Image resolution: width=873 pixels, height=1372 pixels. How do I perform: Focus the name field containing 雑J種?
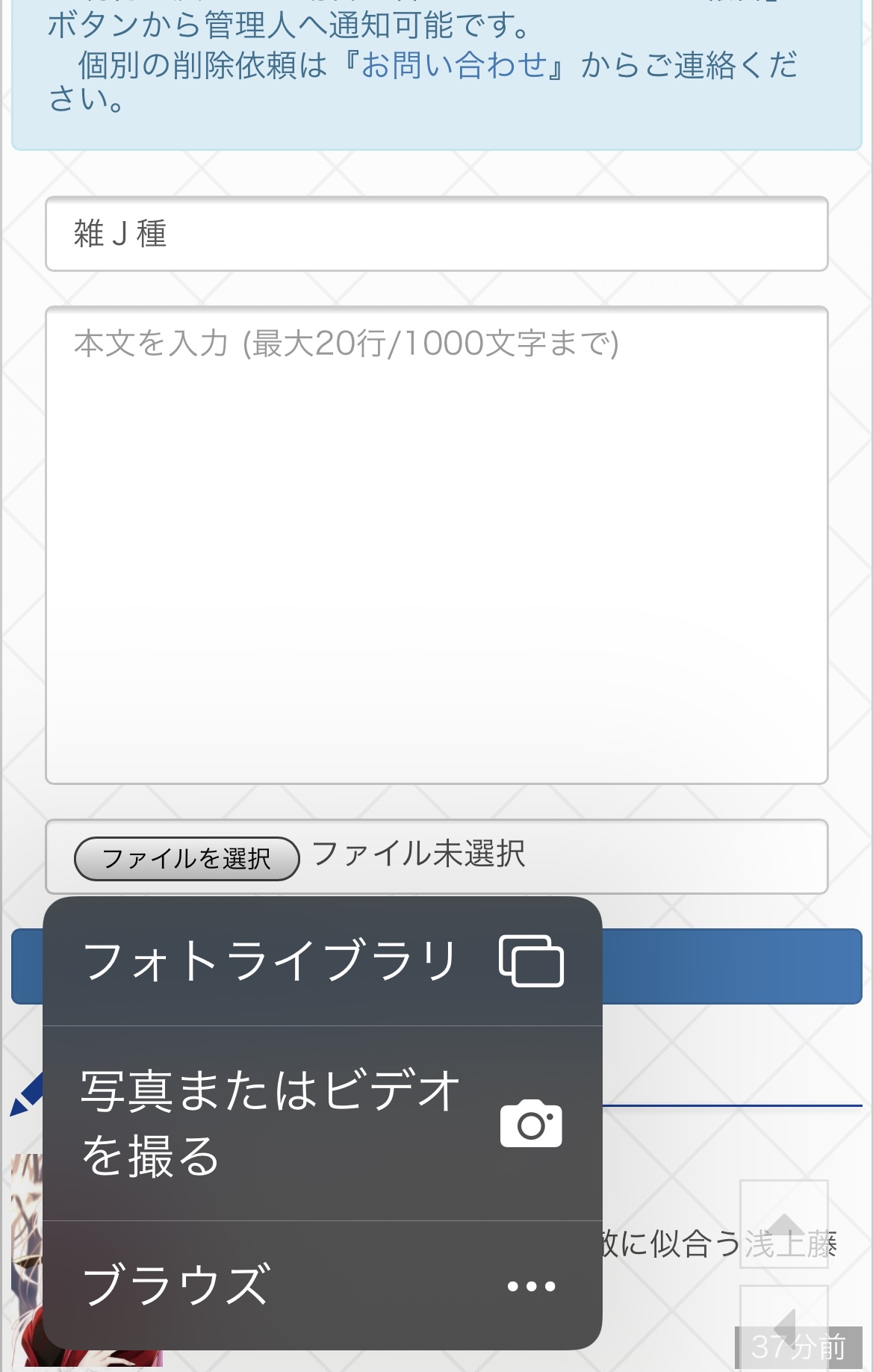436,234
